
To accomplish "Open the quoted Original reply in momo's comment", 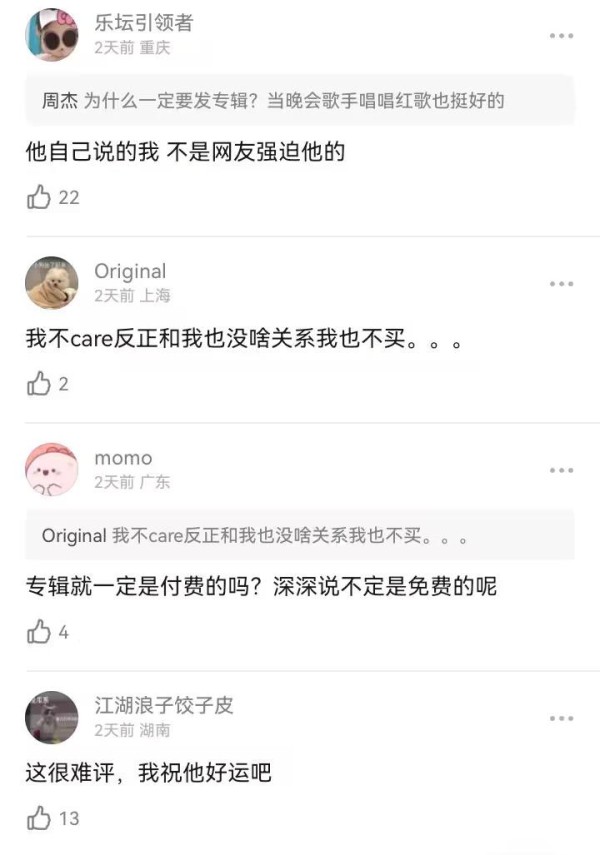I will (x=299, y=535).
